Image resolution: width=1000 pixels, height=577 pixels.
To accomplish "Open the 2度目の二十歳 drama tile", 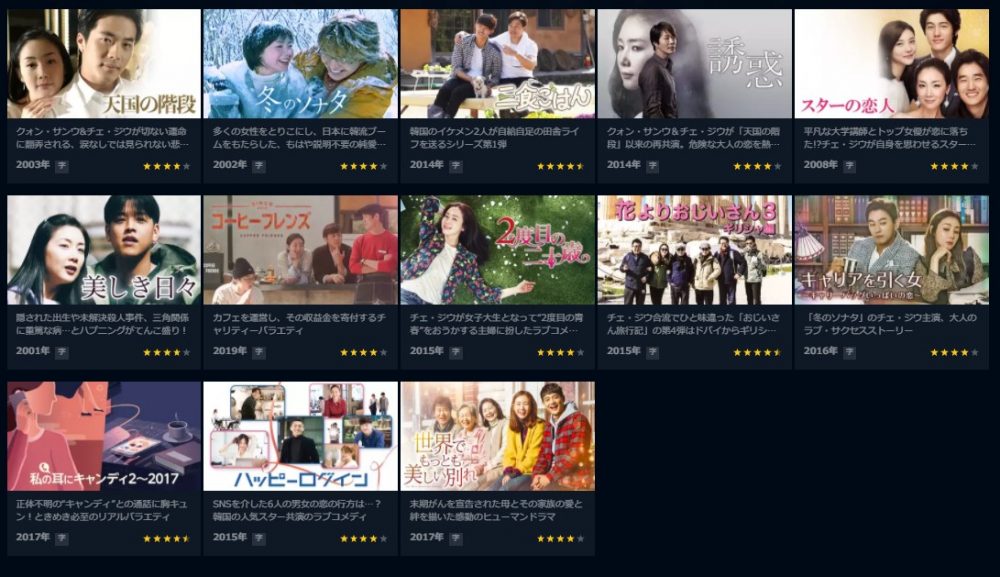I will [x=497, y=250].
